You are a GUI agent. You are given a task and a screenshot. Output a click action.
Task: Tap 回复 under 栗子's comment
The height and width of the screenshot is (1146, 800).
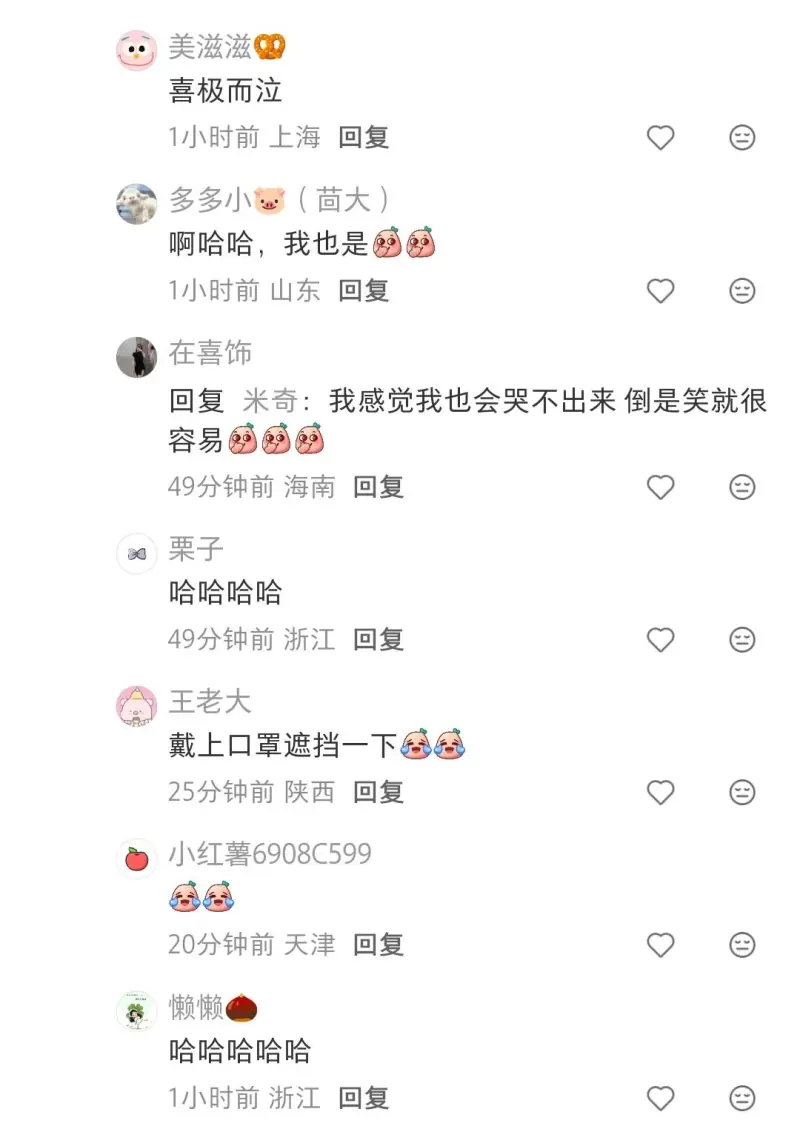pos(378,639)
